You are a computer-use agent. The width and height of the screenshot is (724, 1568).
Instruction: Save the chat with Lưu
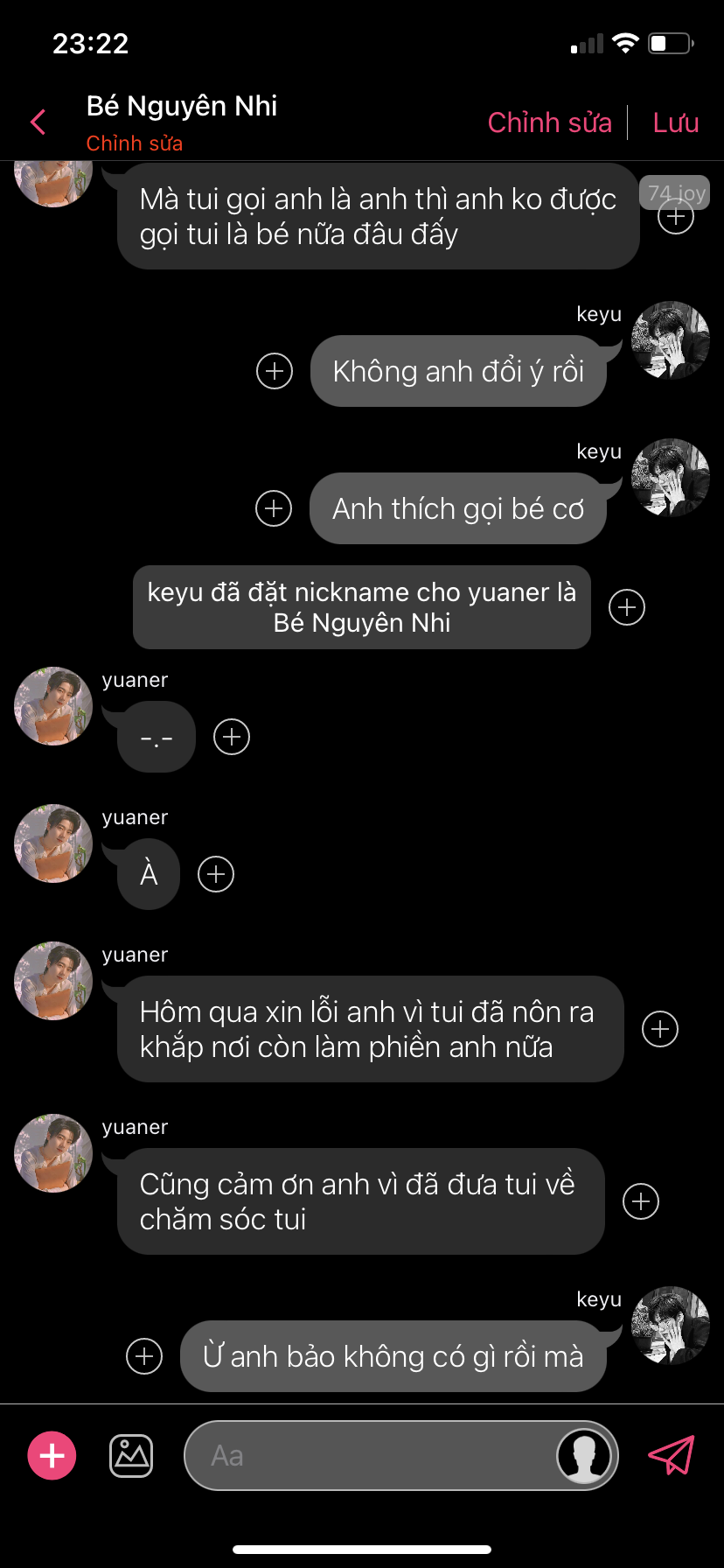coord(675,122)
